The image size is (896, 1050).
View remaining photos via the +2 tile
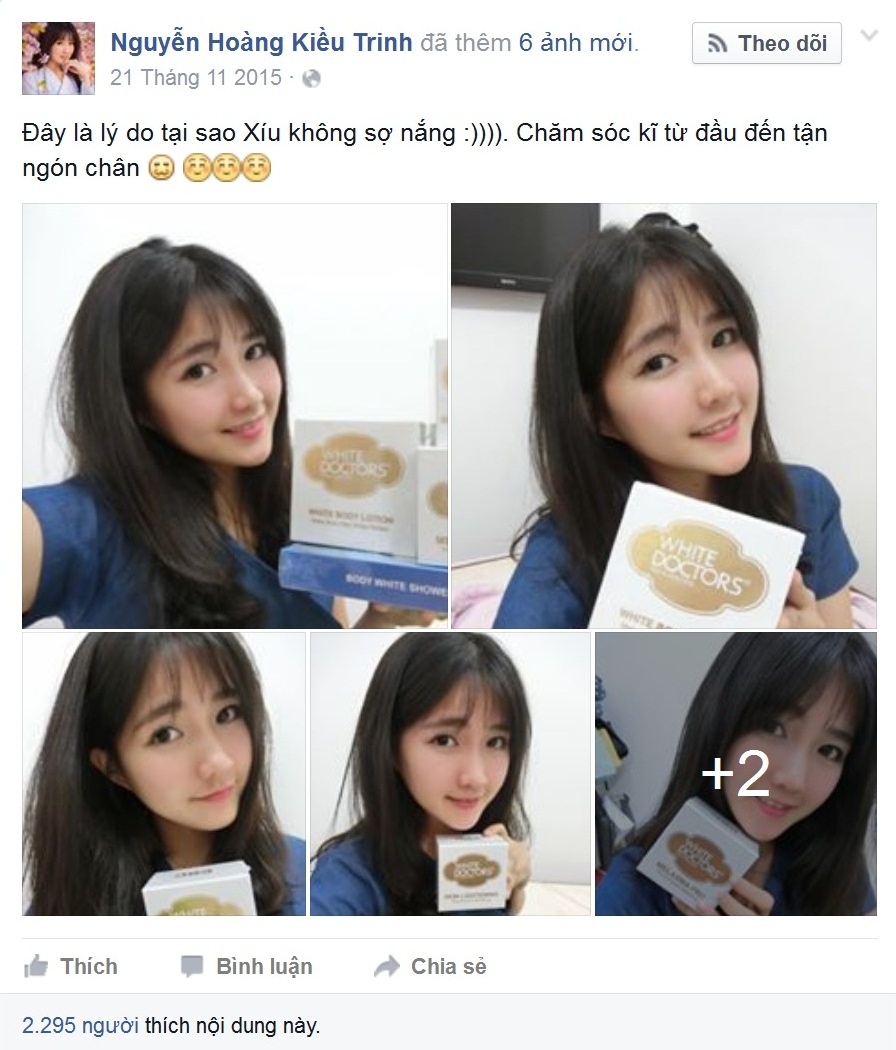tap(735, 773)
